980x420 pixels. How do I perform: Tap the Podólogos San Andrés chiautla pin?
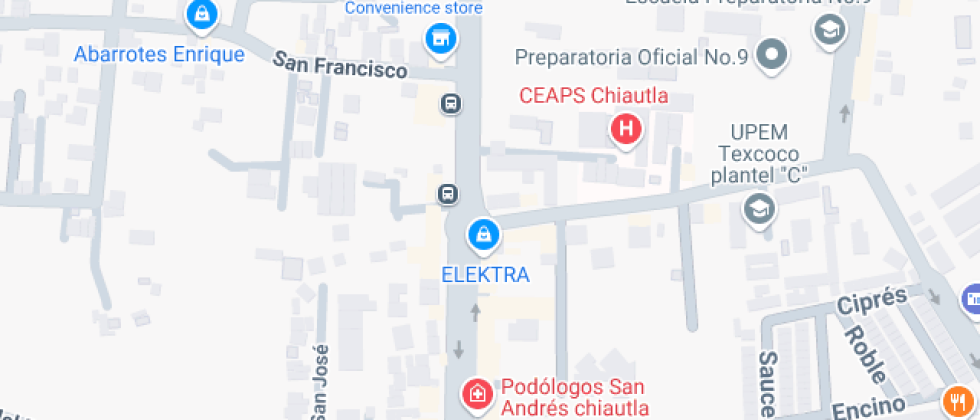click(478, 394)
